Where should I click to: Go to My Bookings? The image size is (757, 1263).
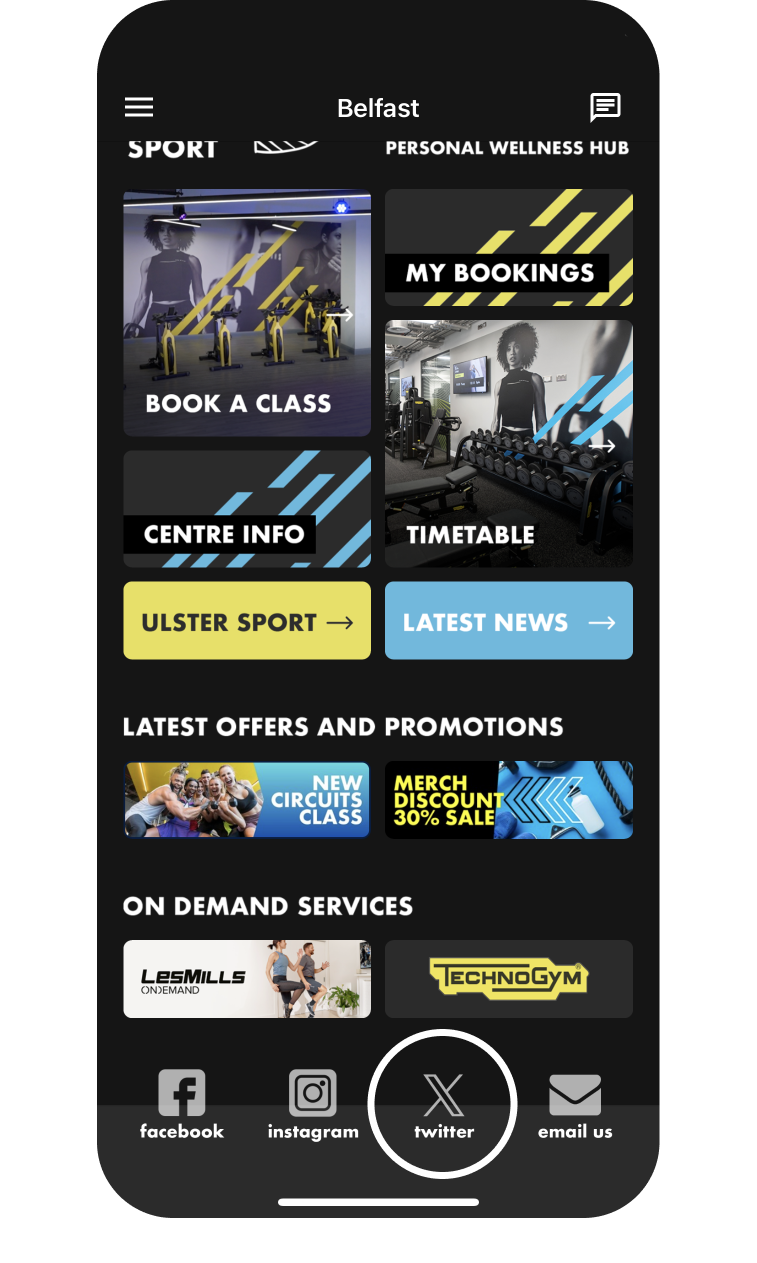(509, 248)
